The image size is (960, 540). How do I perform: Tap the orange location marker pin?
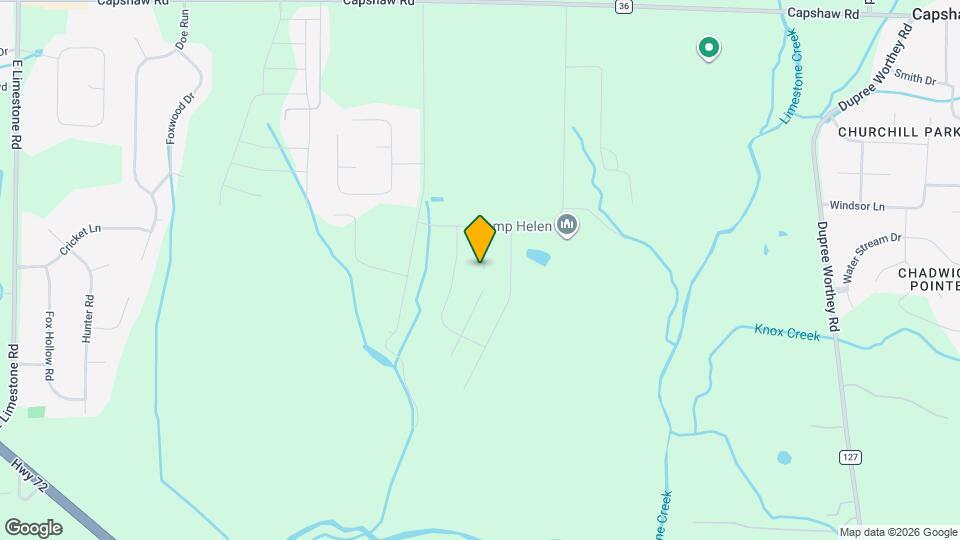pyautogui.click(x=481, y=238)
